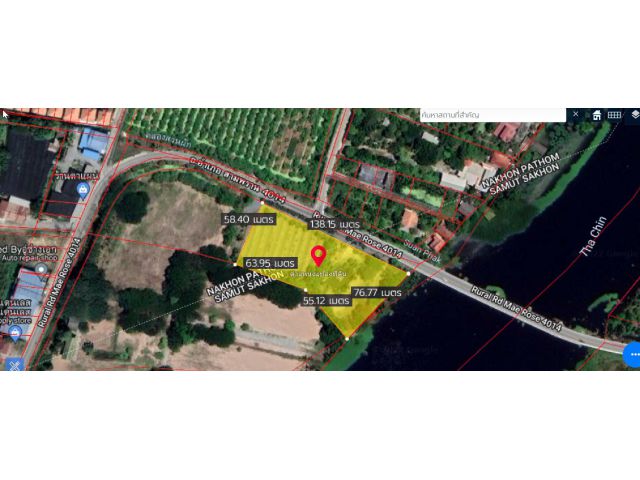Tap the house icon in the toolbar
The image size is (640, 480).
[597, 115]
